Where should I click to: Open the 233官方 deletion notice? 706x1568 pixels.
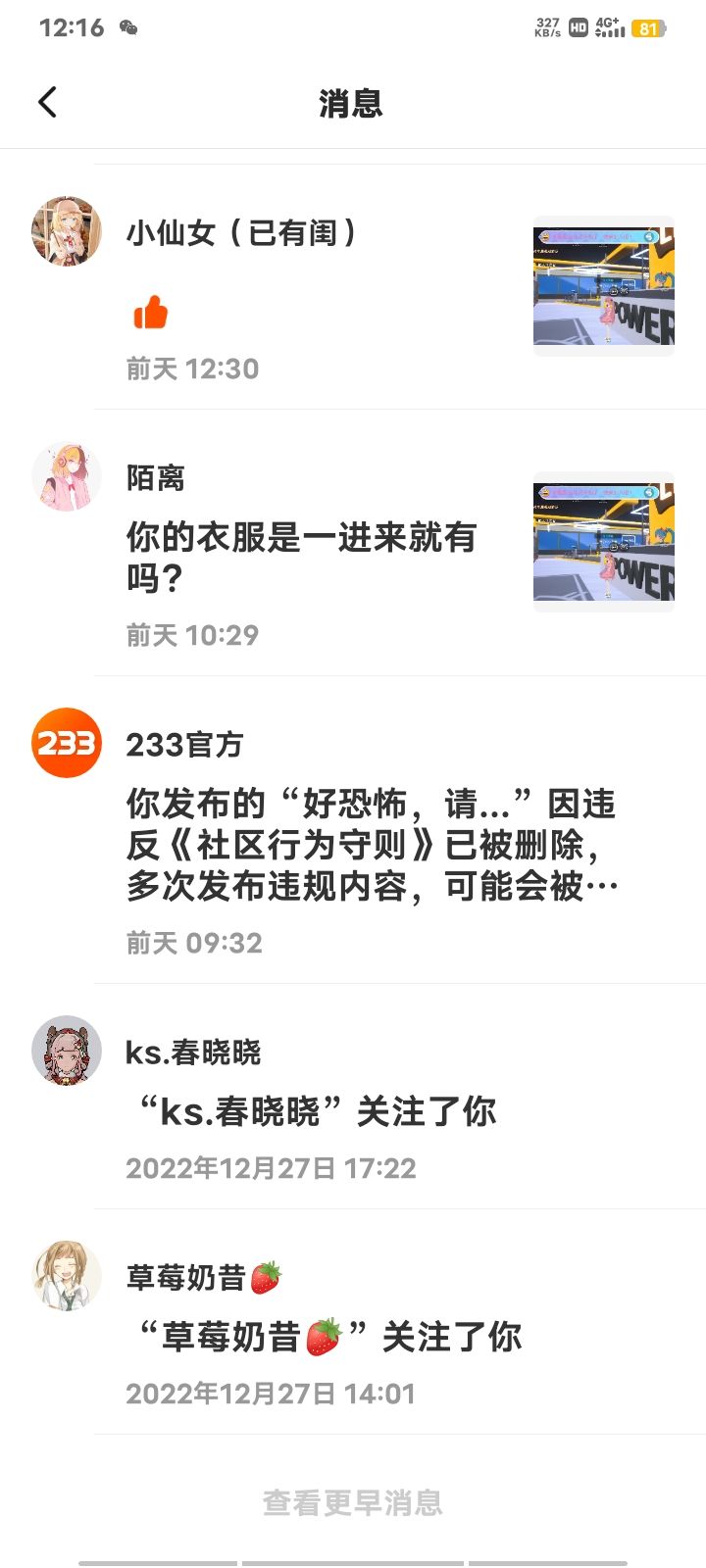371,845
